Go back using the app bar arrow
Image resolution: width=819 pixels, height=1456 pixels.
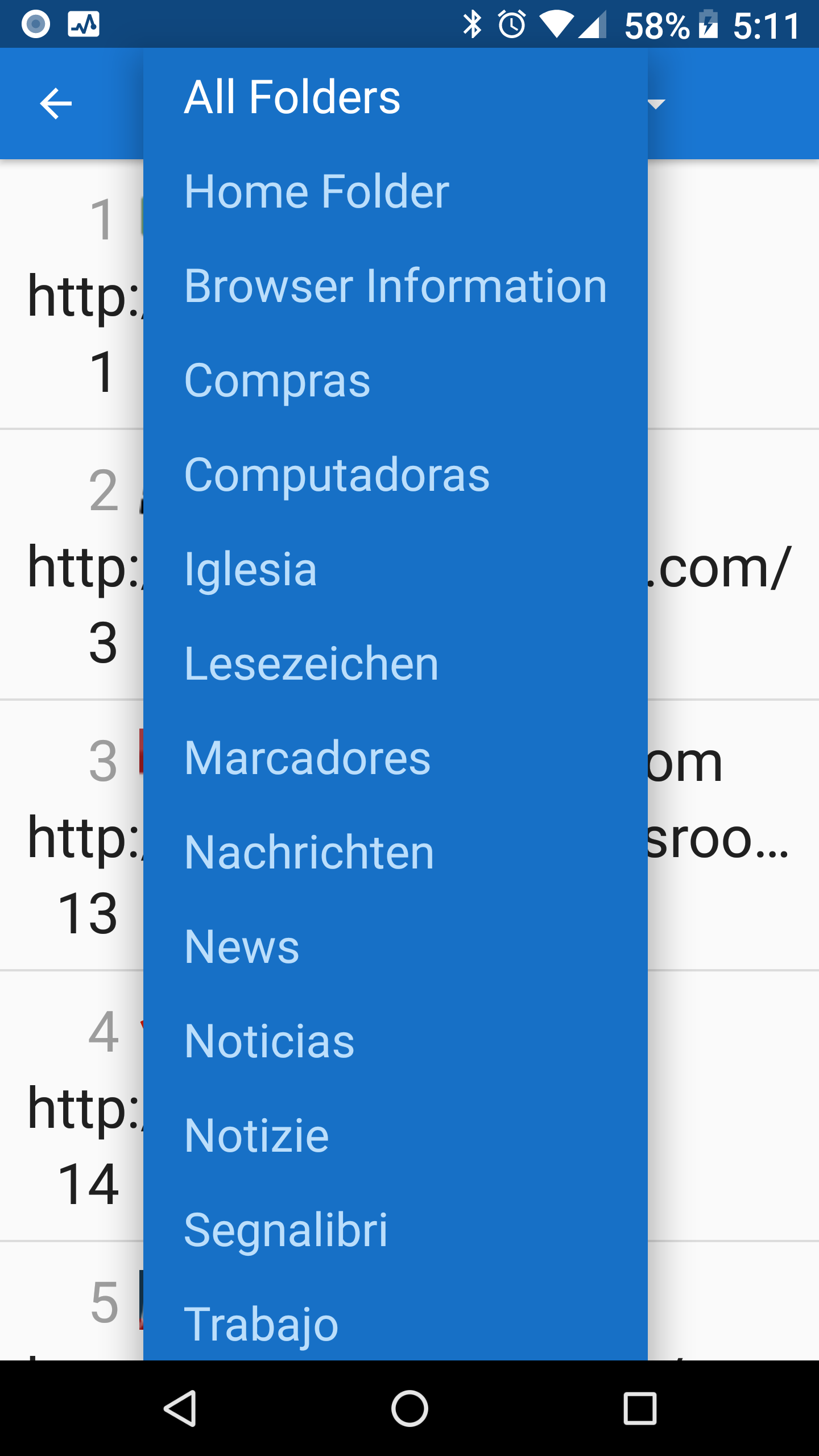pyautogui.click(x=56, y=104)
